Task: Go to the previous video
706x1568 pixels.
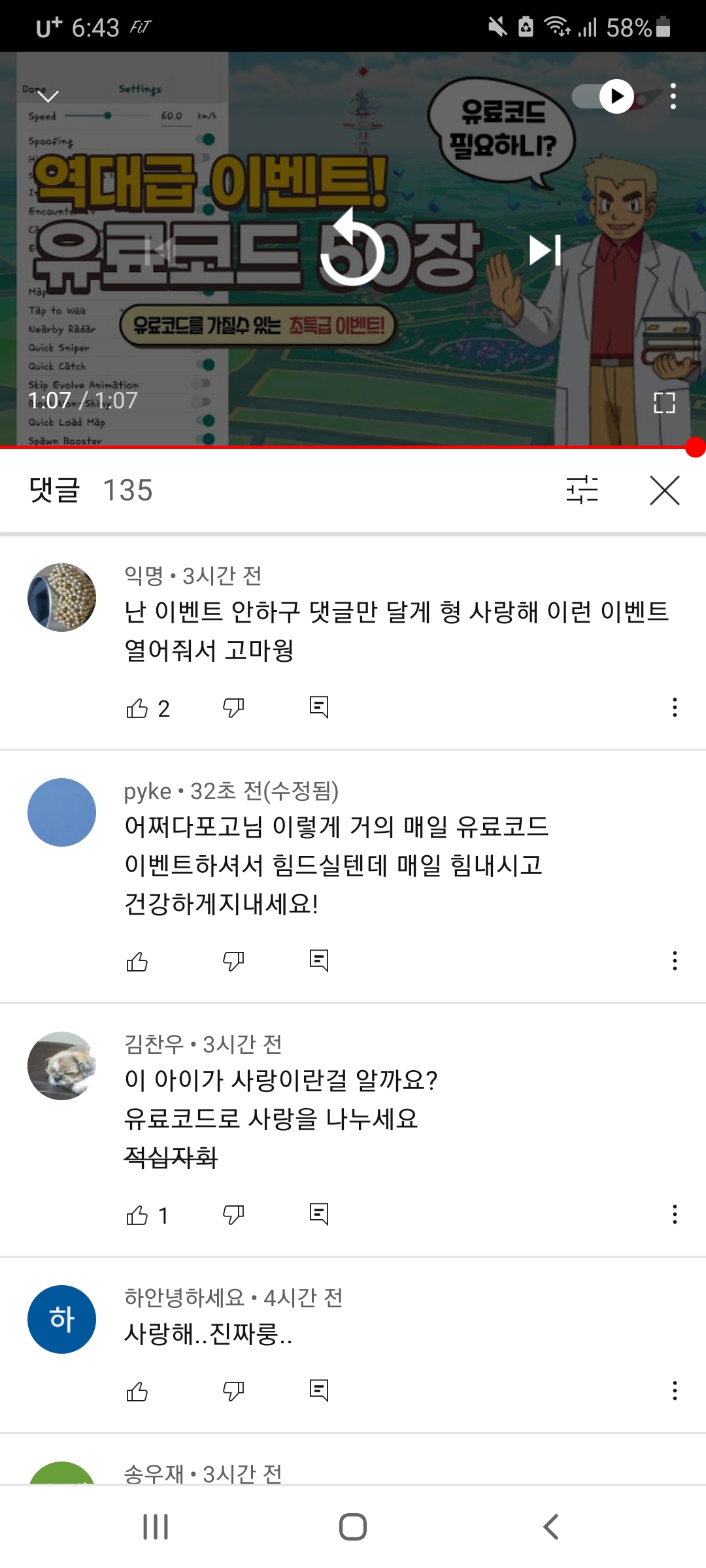Action: [x=160, y=250]
